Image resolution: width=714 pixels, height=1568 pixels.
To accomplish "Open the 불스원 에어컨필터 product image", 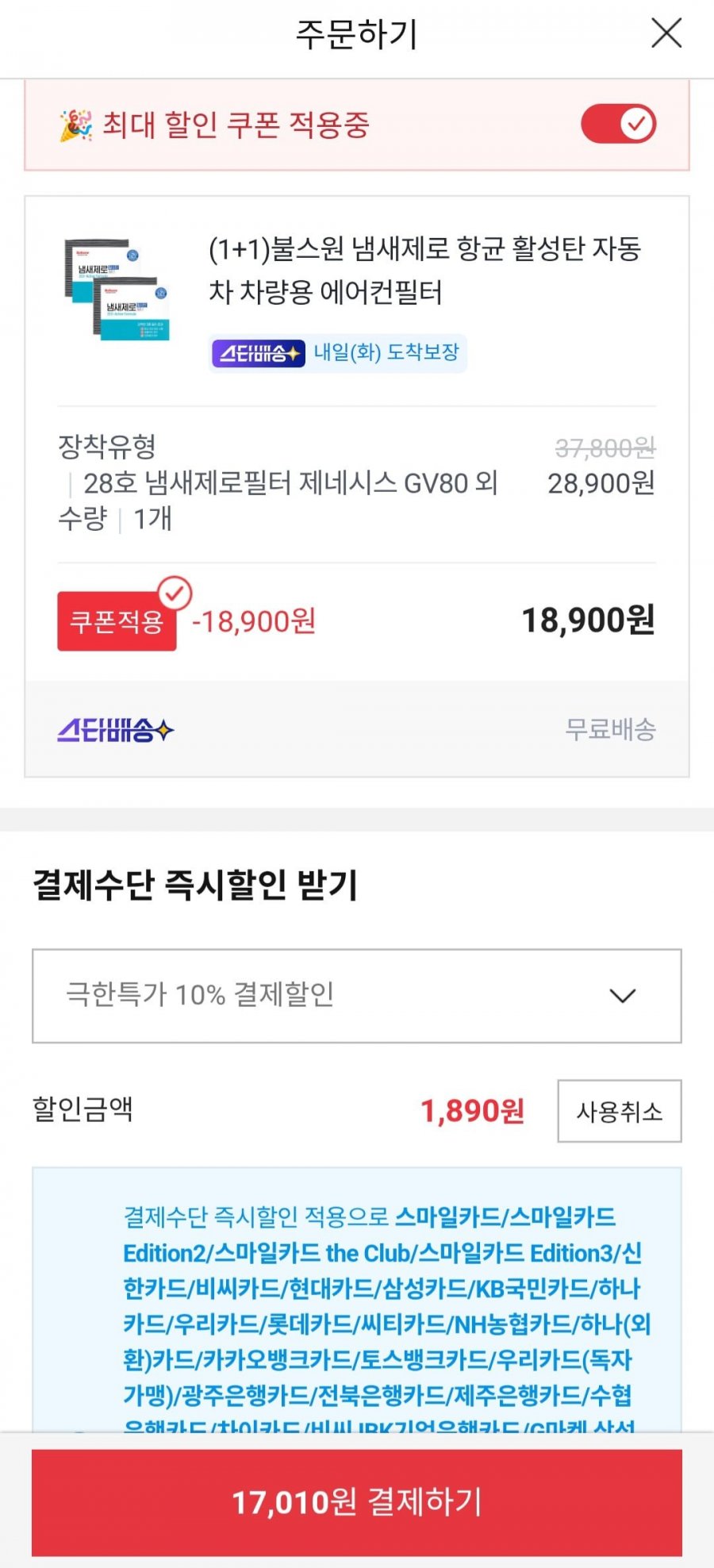I will pyautogui.click(x=117, y=290).
